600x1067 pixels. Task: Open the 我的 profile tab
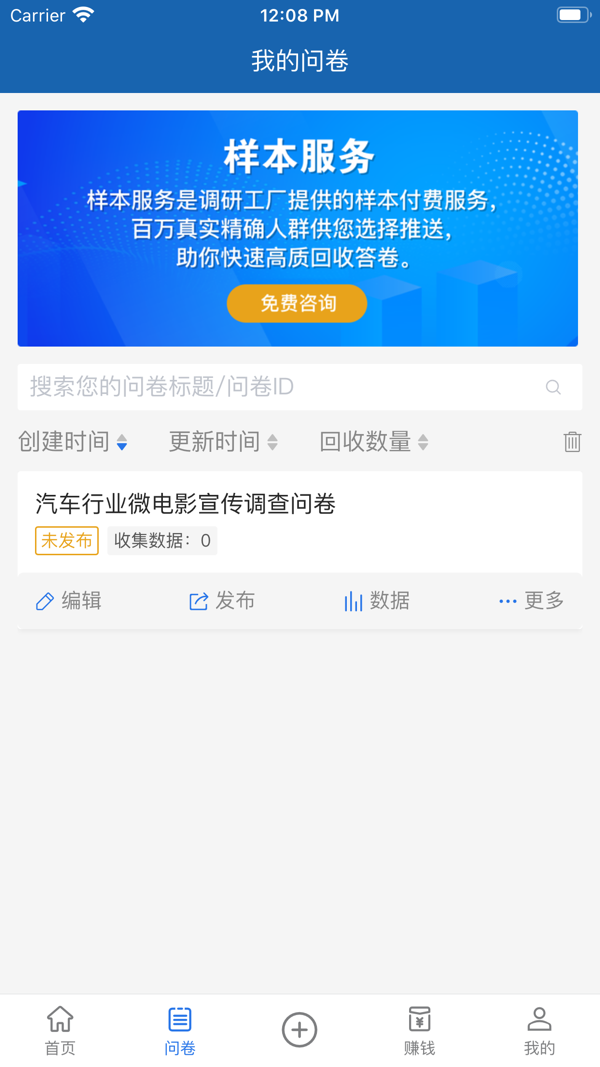pyautogui.click(x=539, y=1031)
